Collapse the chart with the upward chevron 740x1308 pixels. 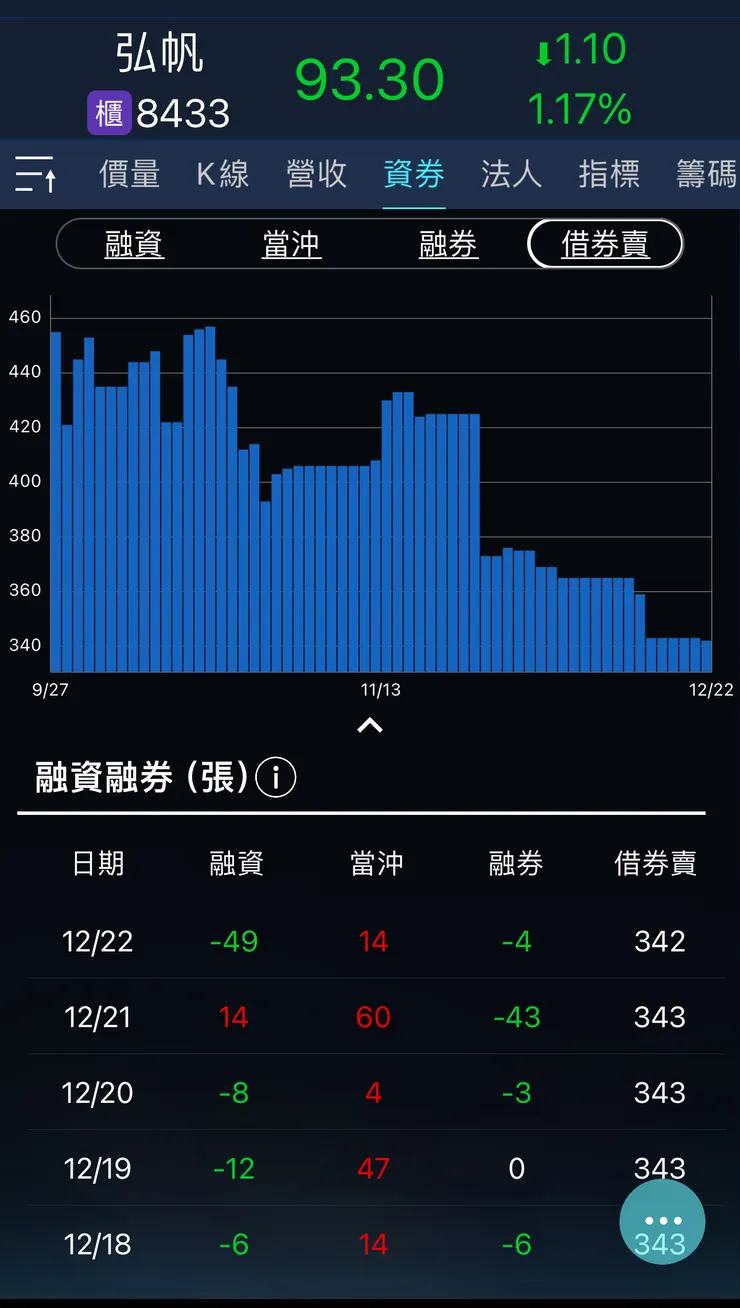click(x=370, y=725)
